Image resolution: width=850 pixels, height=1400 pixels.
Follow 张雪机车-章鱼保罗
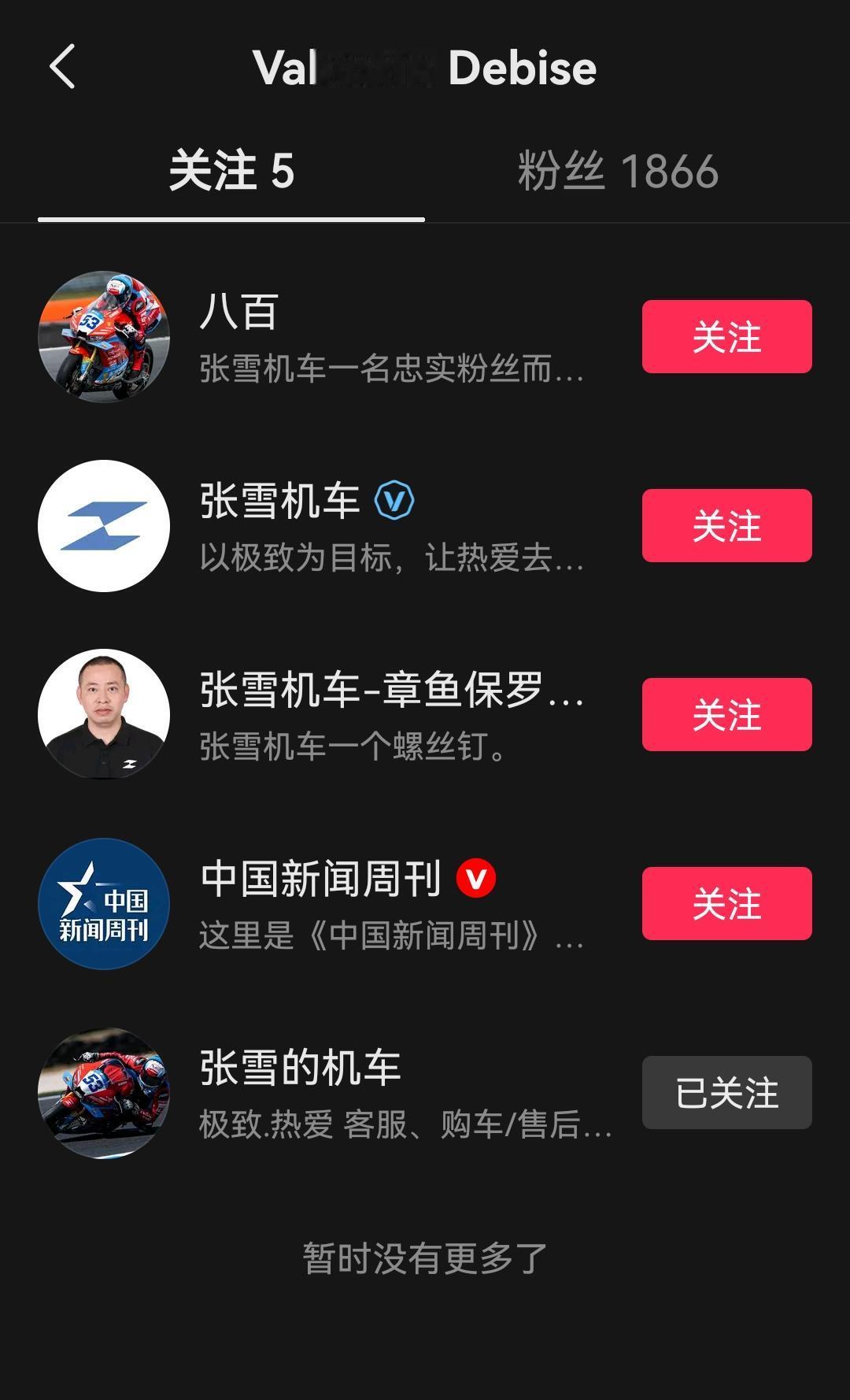(x=726, y=715)
